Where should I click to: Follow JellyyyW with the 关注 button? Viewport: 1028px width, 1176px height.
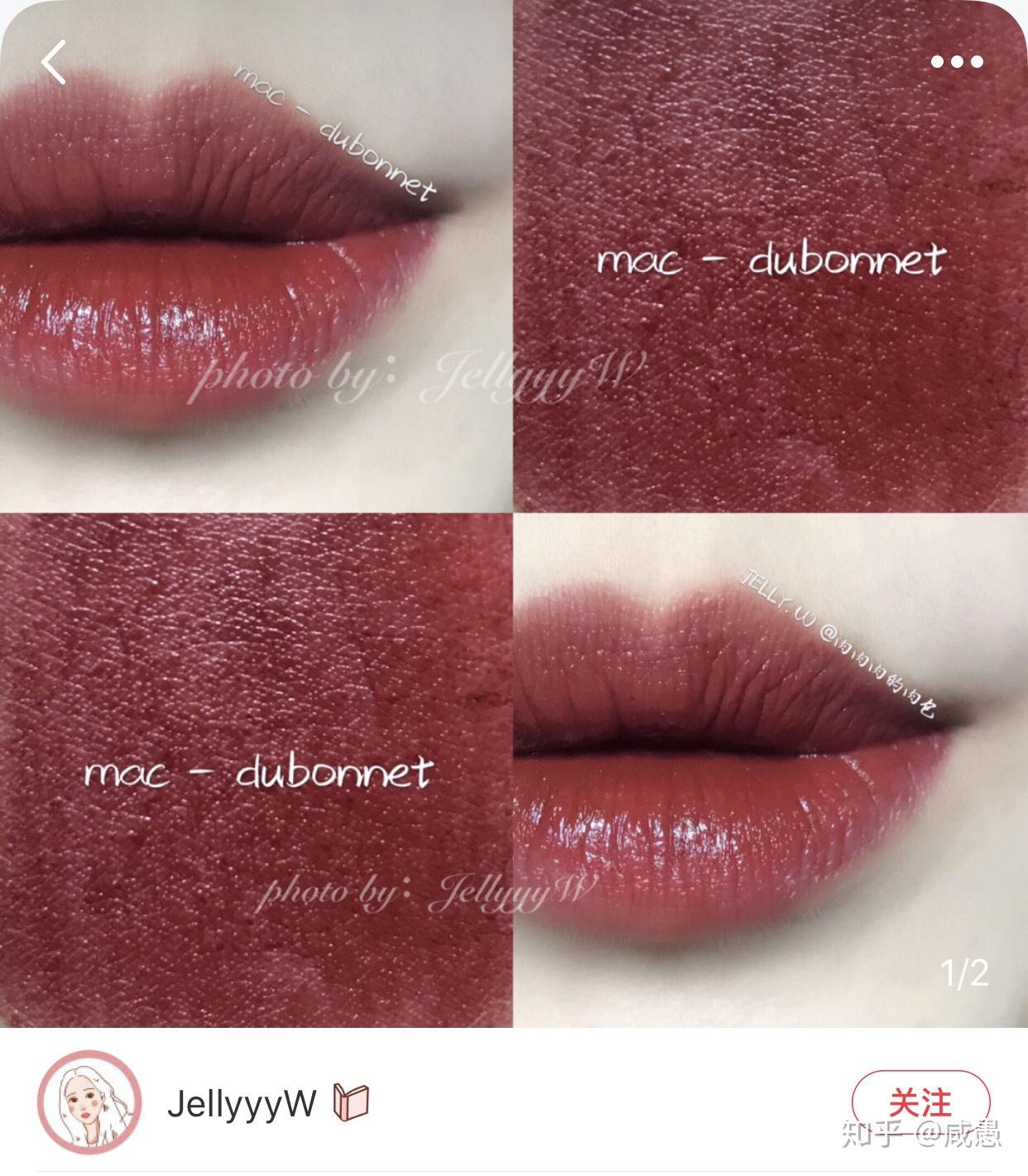[920, 1103]
